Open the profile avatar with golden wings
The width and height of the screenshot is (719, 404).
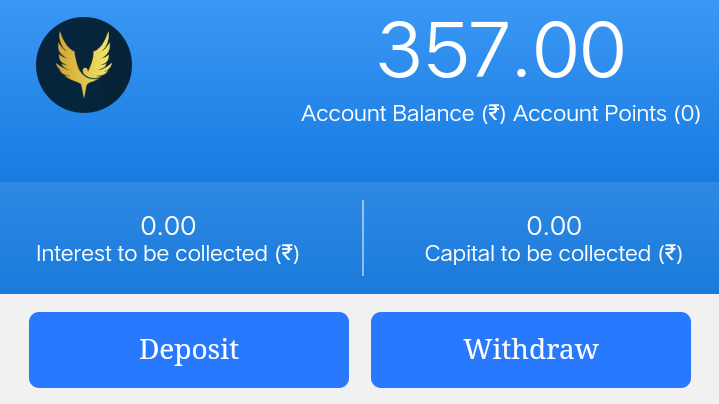84,64
